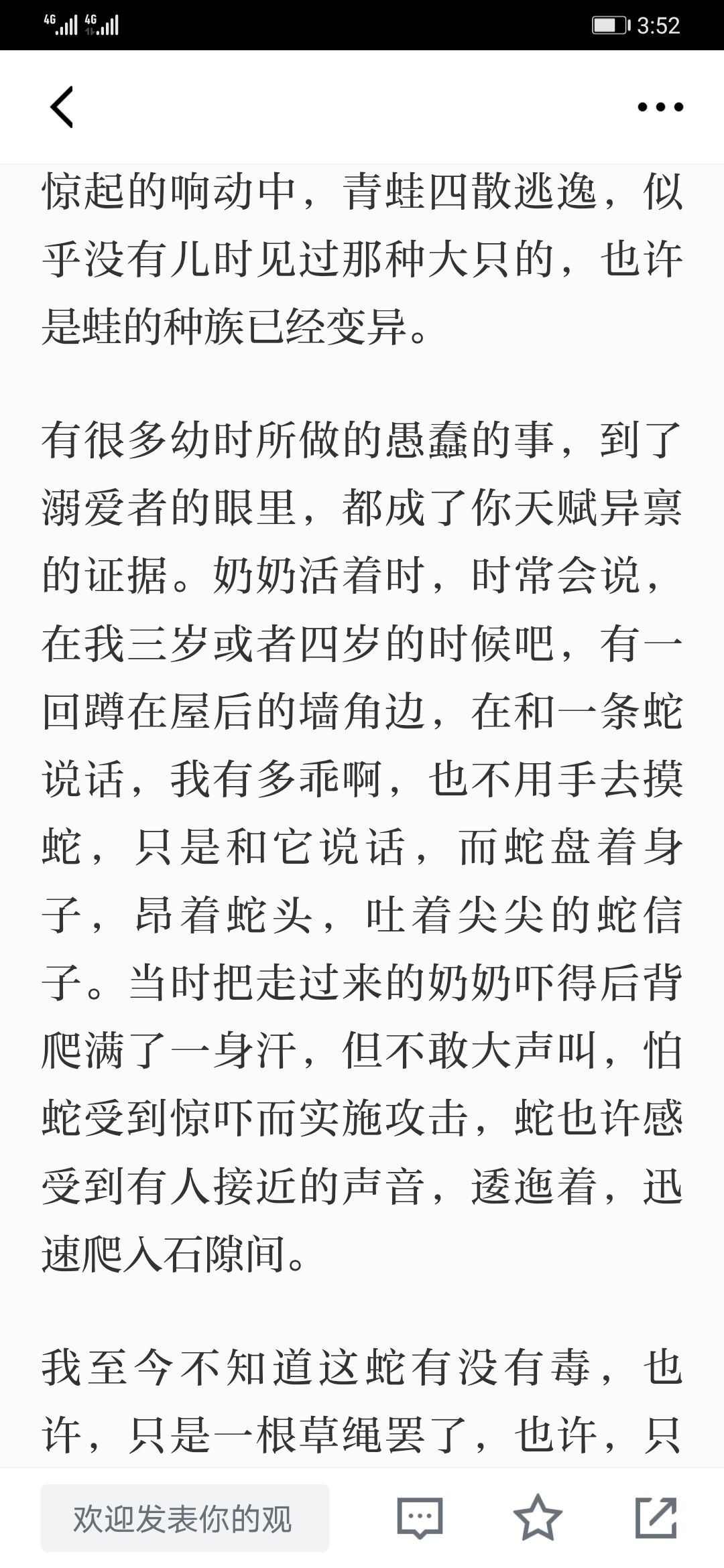
Task: Open the three-dot overflow menu
Action: coord(660,107)
